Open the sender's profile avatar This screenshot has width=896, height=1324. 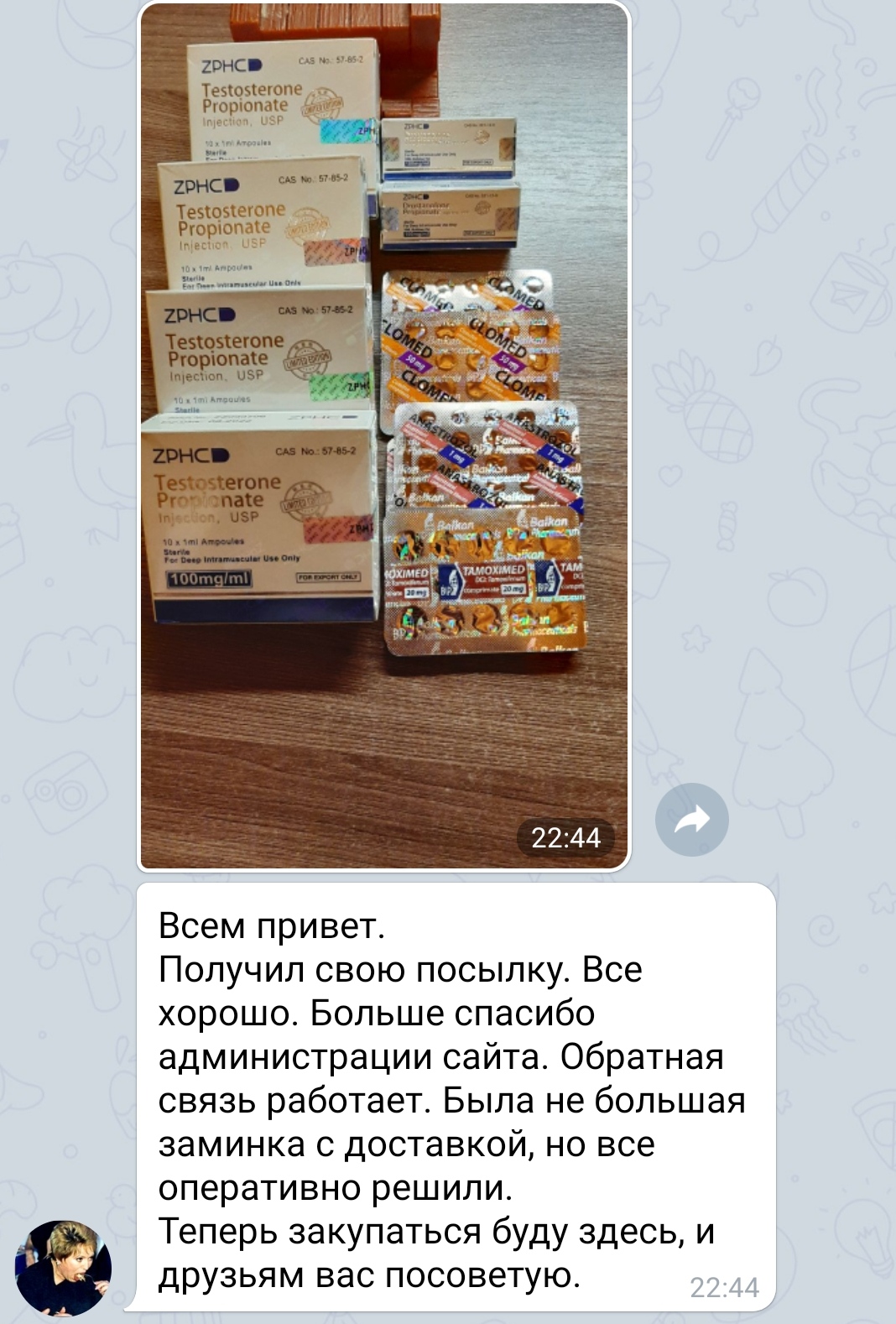pyautogui.click(x=64, y=1268)
